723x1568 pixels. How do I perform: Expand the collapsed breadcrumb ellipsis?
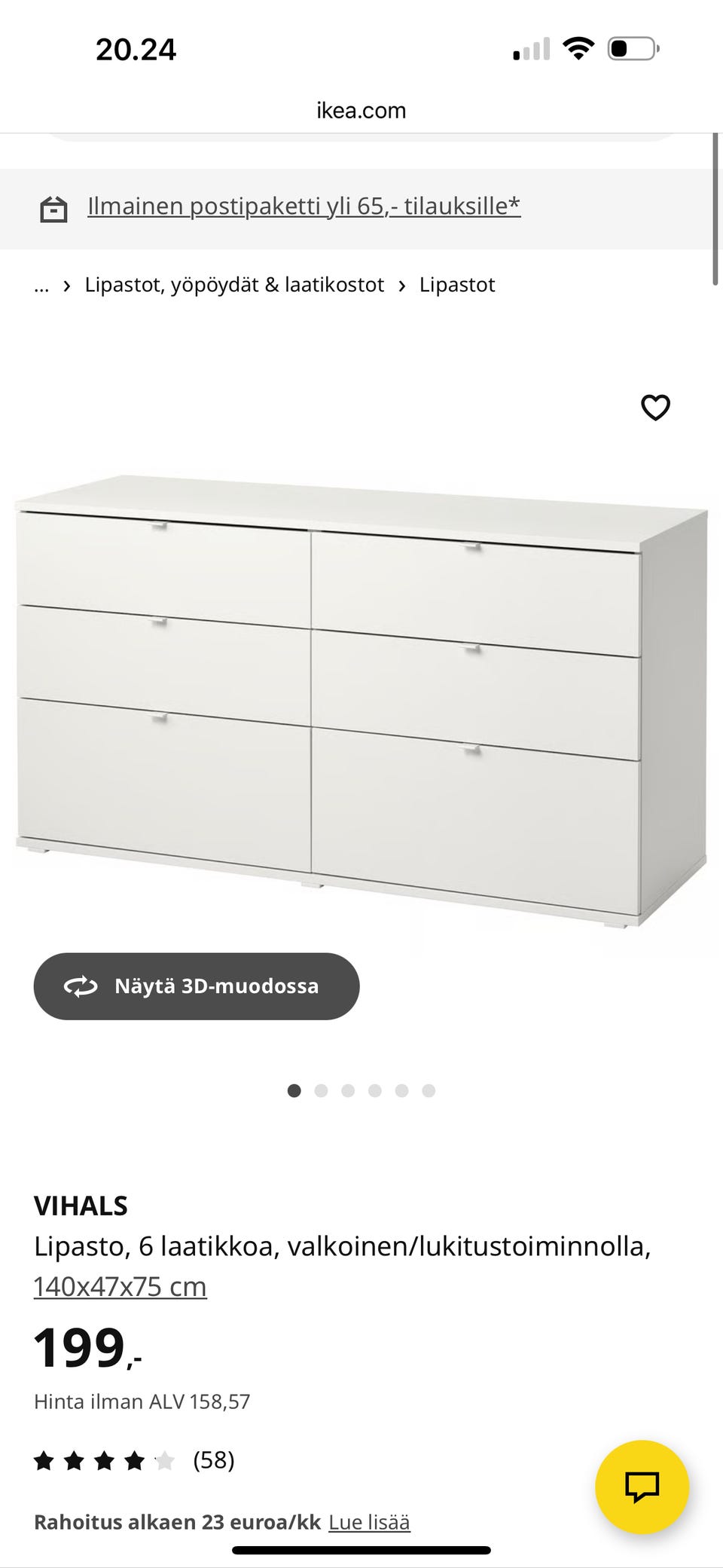pyautogui.click(x=41, y=286)
